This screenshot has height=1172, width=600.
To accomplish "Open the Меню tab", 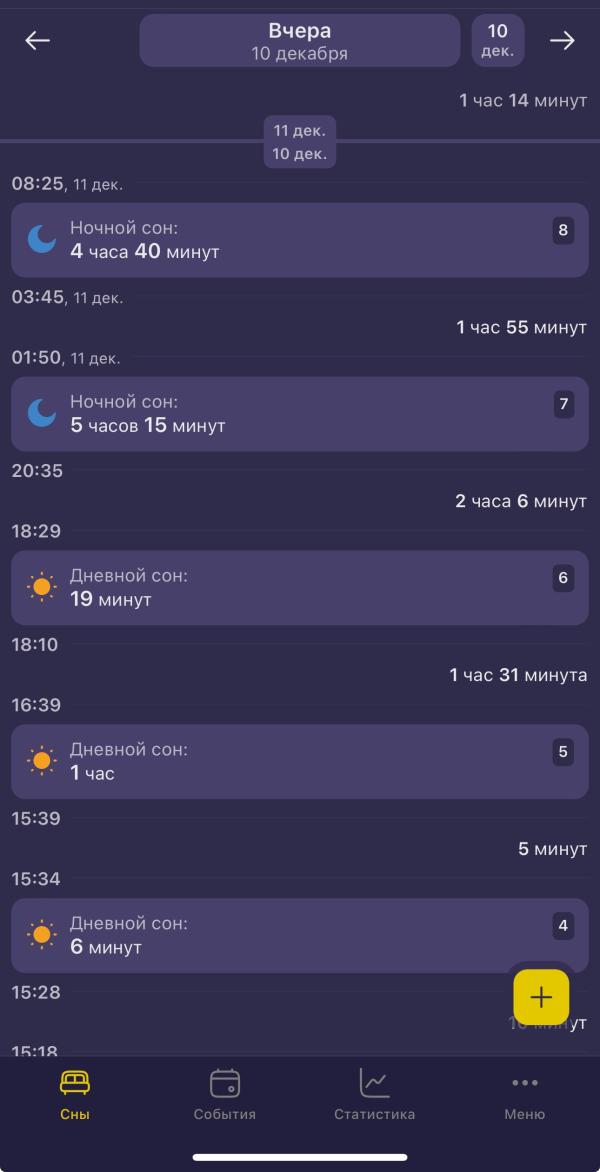I will pyautogui.click(x=525, y=1094).
